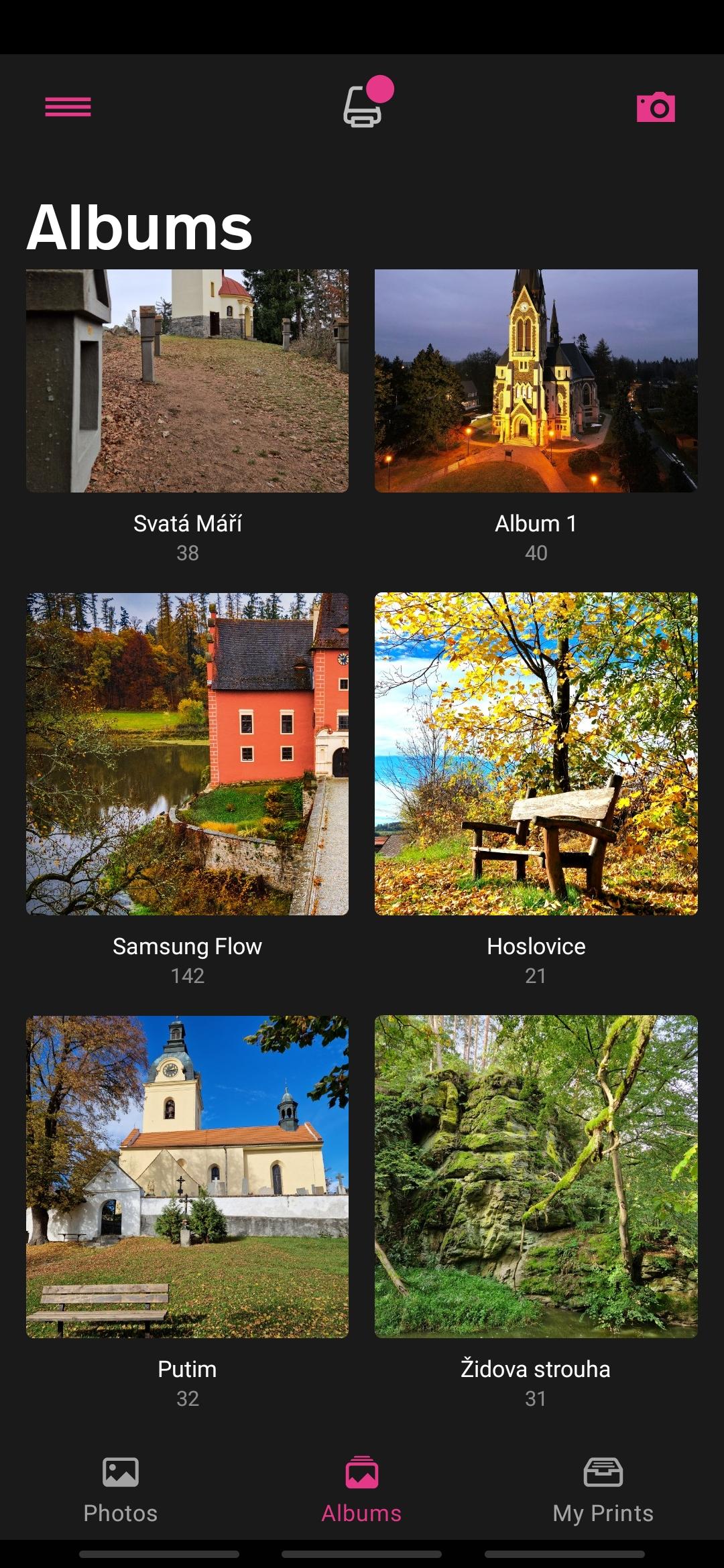
Task: Open the hamburger menu
Action: click(x=68, y=107)
